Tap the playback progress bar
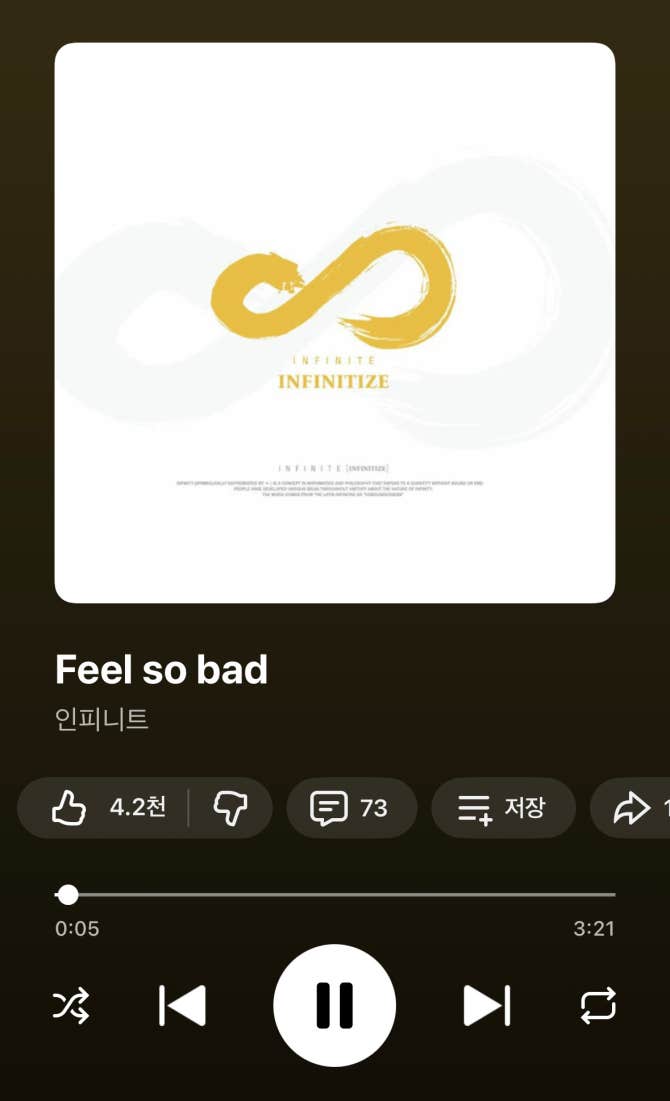670x1101 pixels. click(x=335, y=894)
